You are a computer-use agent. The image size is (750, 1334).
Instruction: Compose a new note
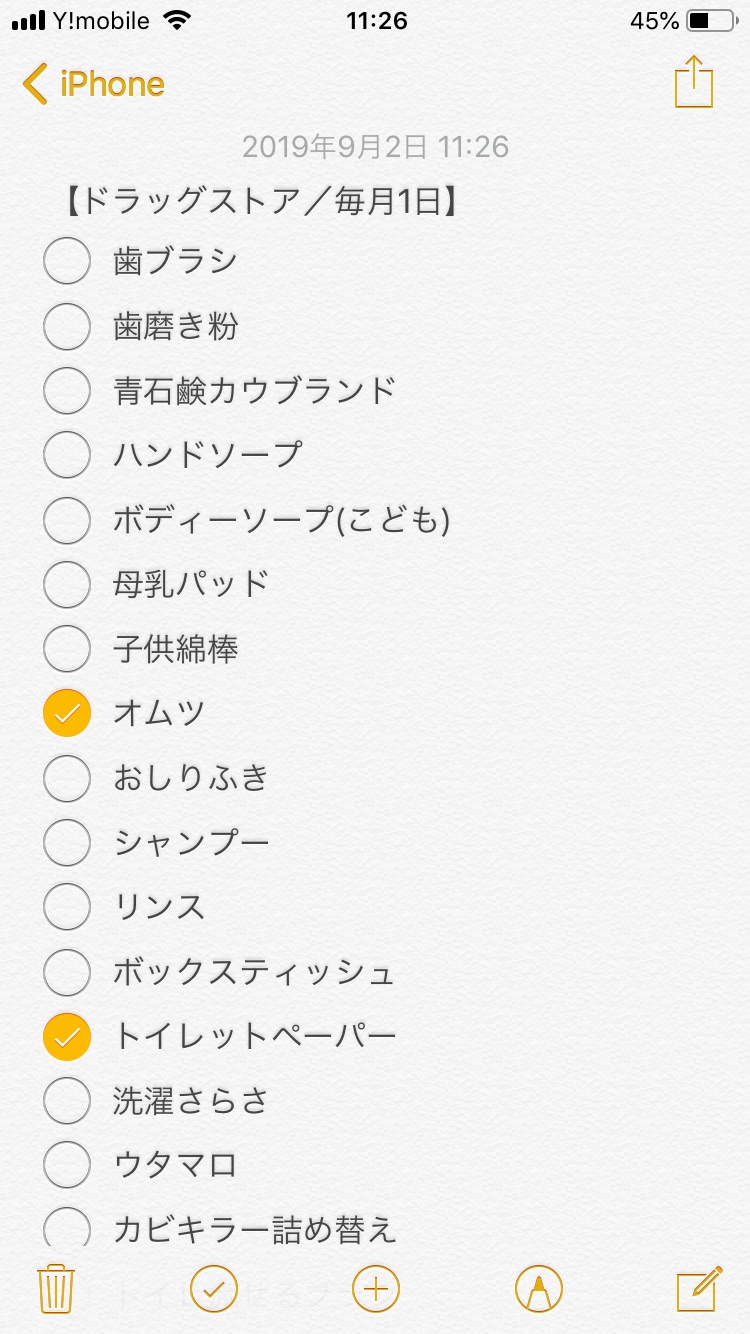[699, 1288]
